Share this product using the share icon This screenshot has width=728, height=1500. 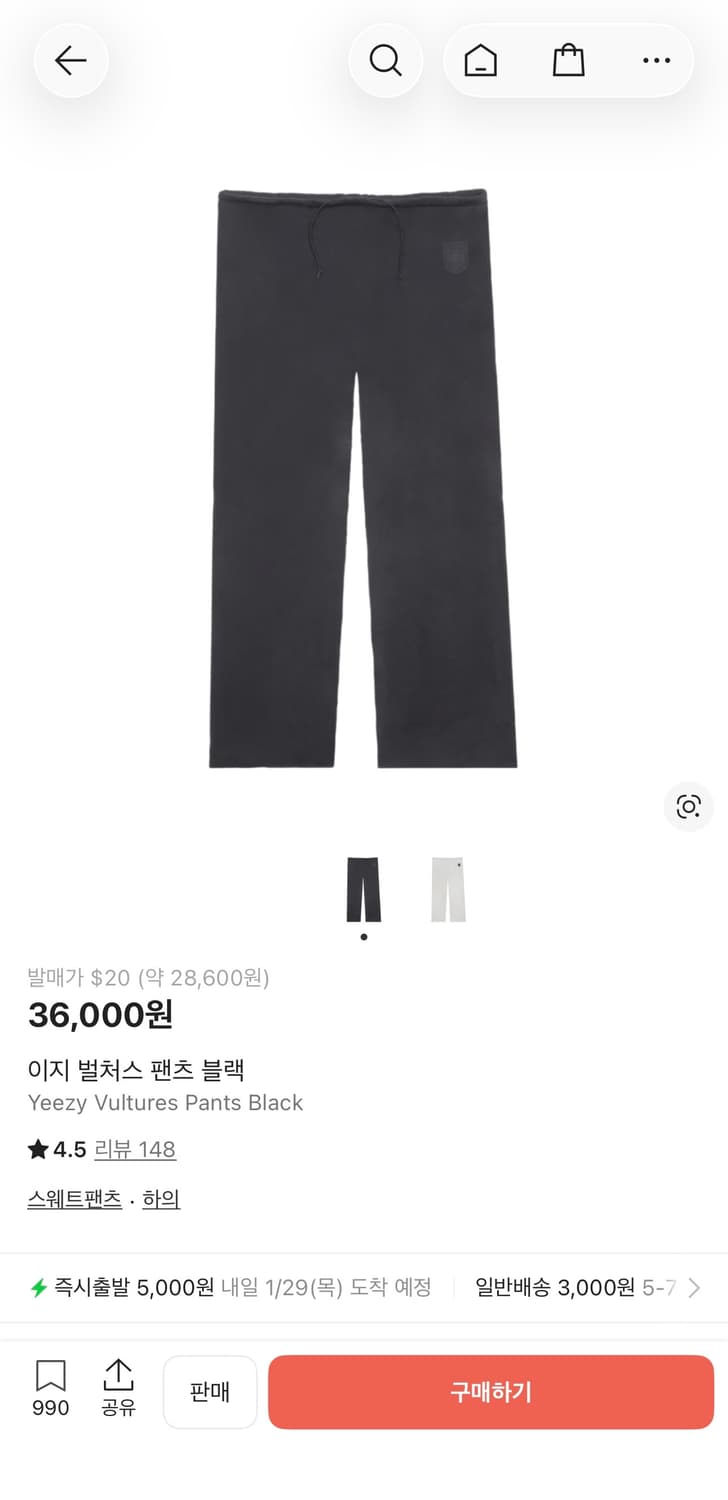pyautogui.click(x=119, y=1390)
